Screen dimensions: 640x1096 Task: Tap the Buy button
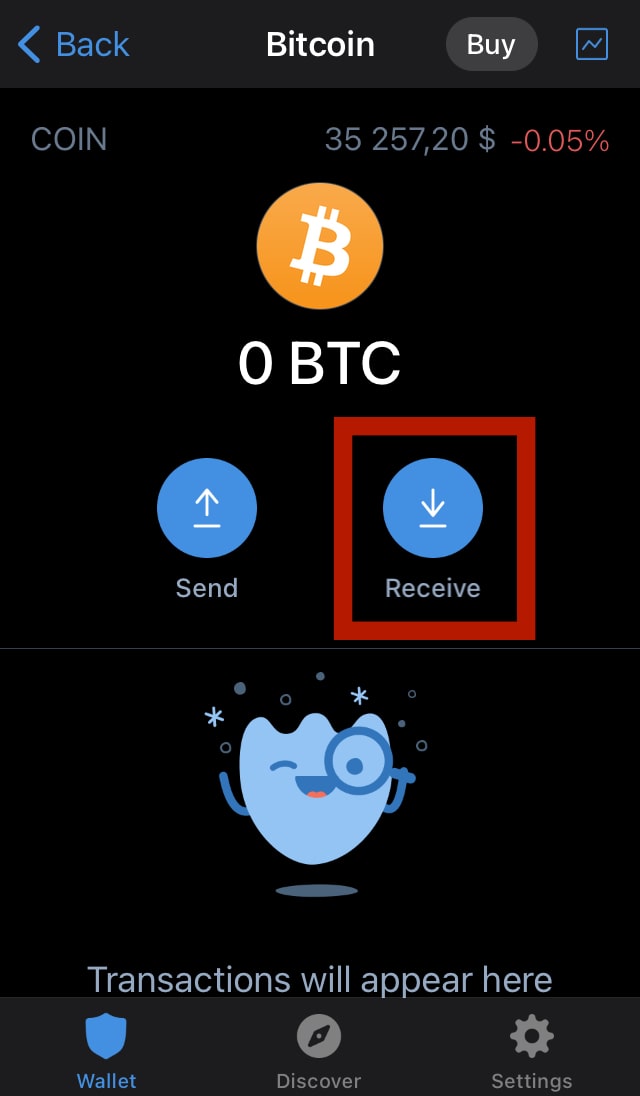(x=491, y=44)
